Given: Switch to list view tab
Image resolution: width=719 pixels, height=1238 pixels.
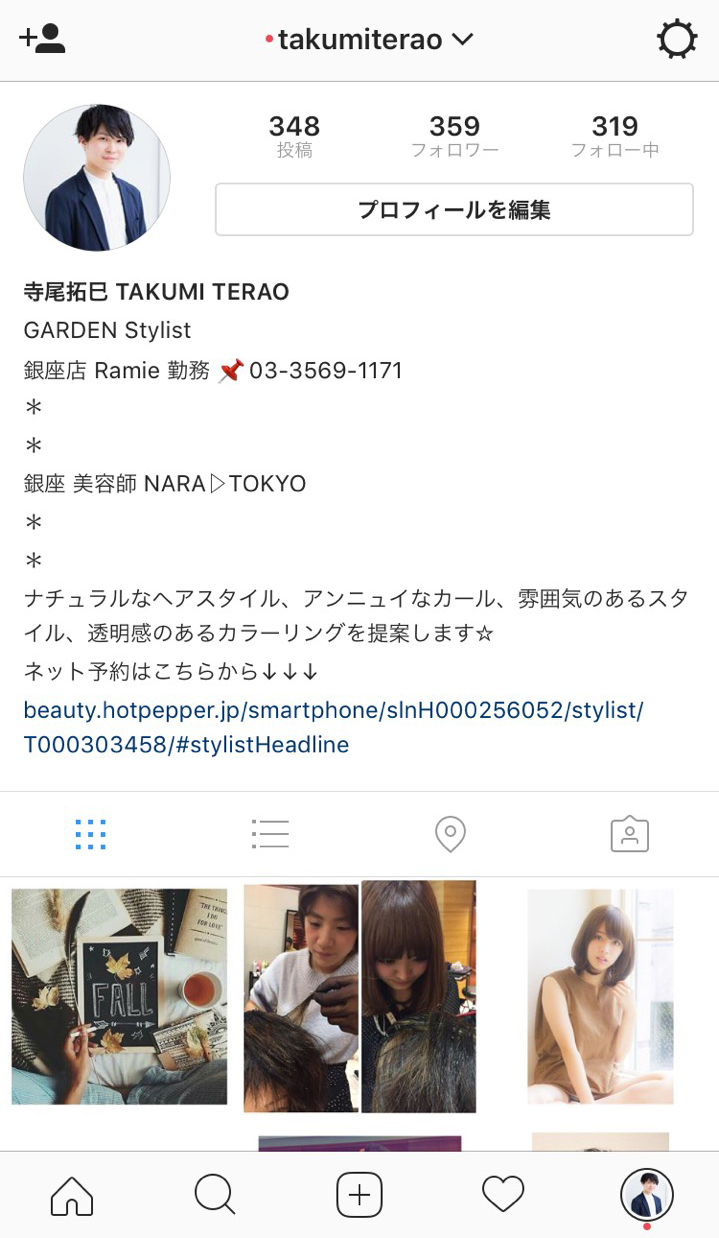Looking at the screenshot, I should pos(270,834).
